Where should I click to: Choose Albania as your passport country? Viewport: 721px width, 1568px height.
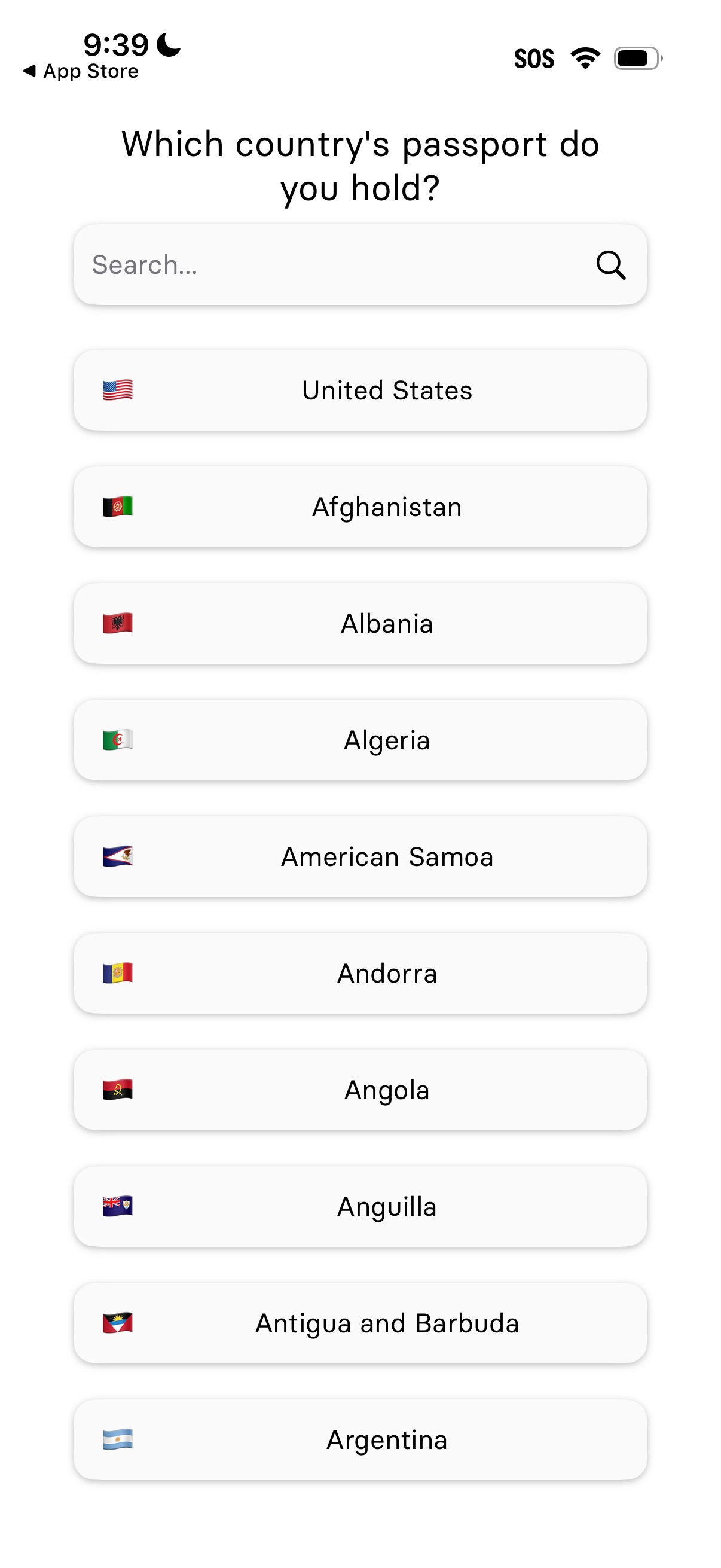(x=361, y=623)
